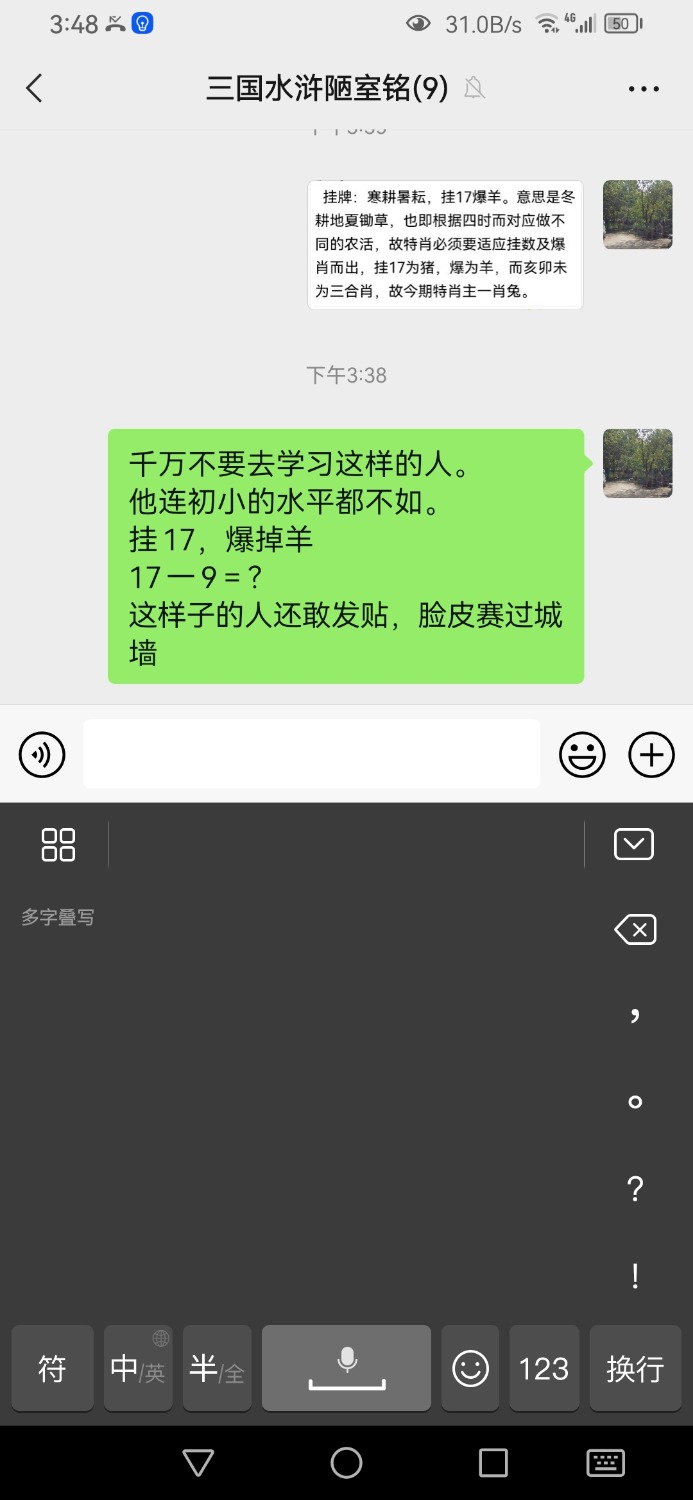Image resolution: width=693 pixels, height=1500 pixels.
Task: Open the shared image message with 挂牌 text
Action: click(445, 245)
